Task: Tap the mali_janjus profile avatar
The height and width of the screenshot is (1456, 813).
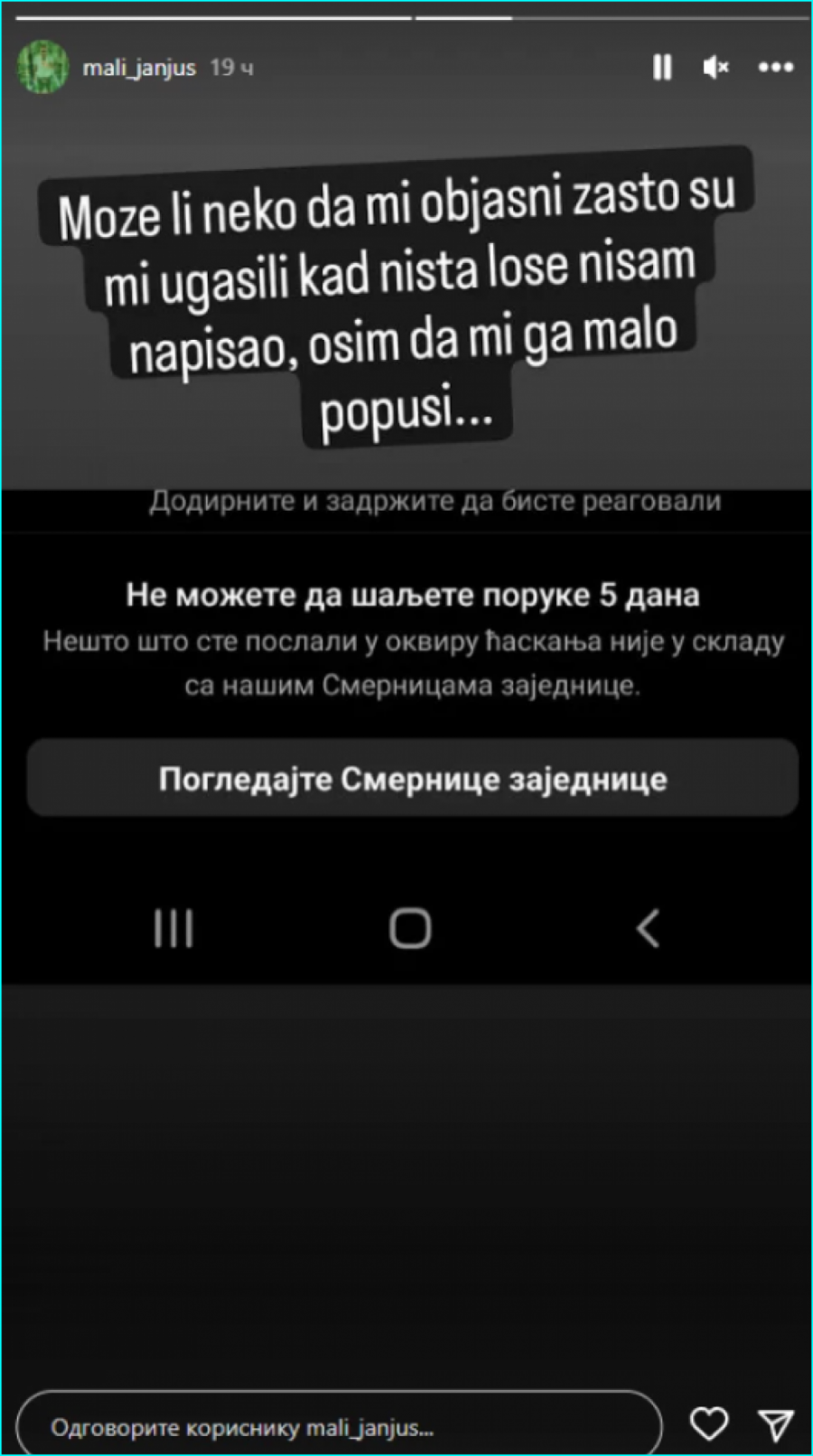Action: [42, 66]
